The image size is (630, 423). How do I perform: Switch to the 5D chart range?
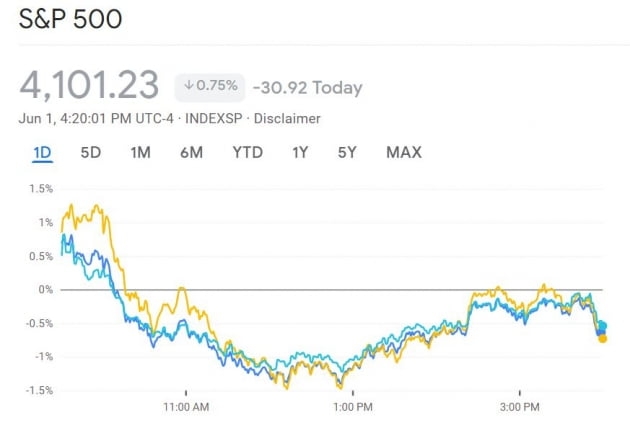coord(91,153)
